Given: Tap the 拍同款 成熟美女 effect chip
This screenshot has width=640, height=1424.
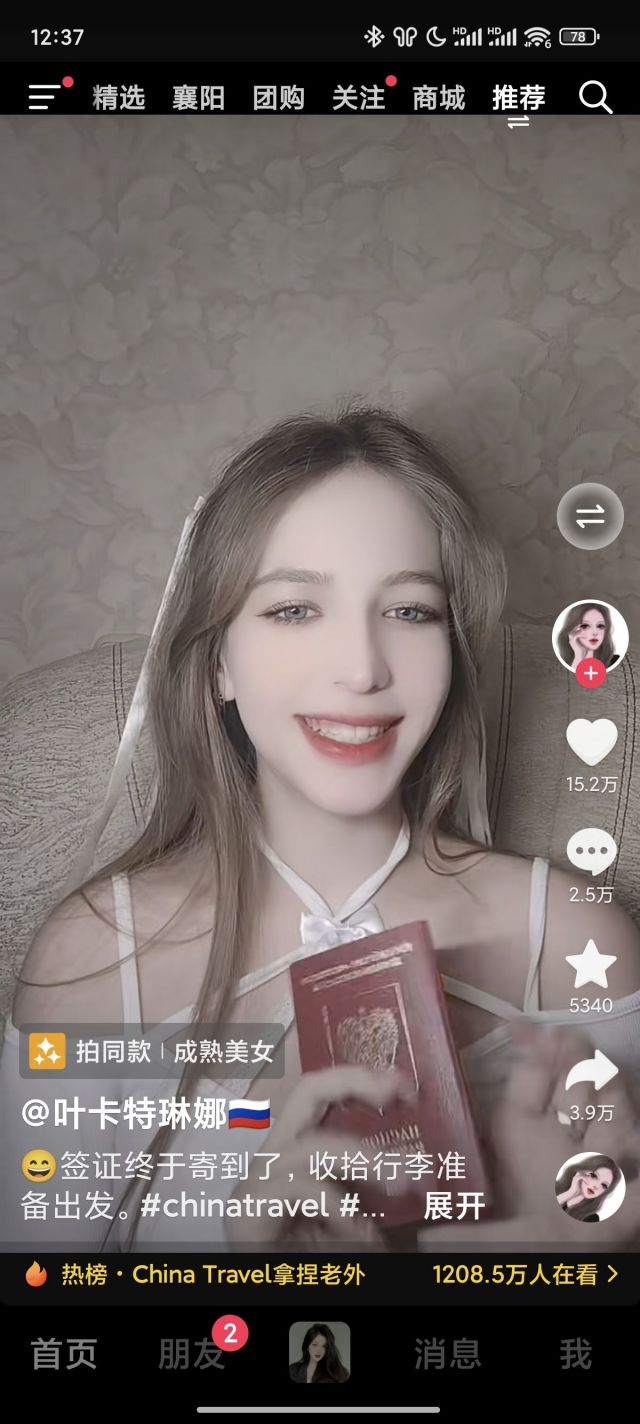Looking at the screenshot, I should (x=152, y=1051).
